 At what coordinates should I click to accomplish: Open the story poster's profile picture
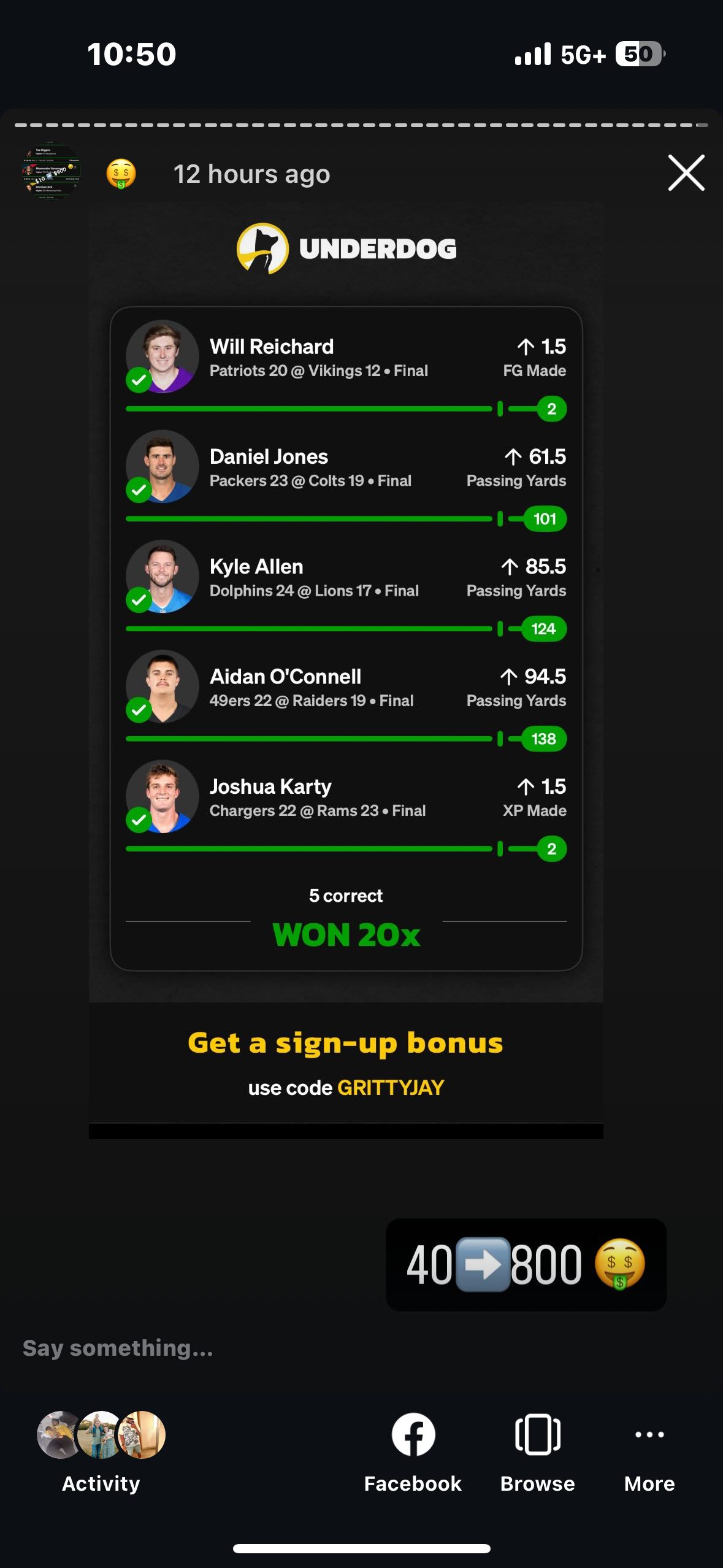tap(50, 173)
